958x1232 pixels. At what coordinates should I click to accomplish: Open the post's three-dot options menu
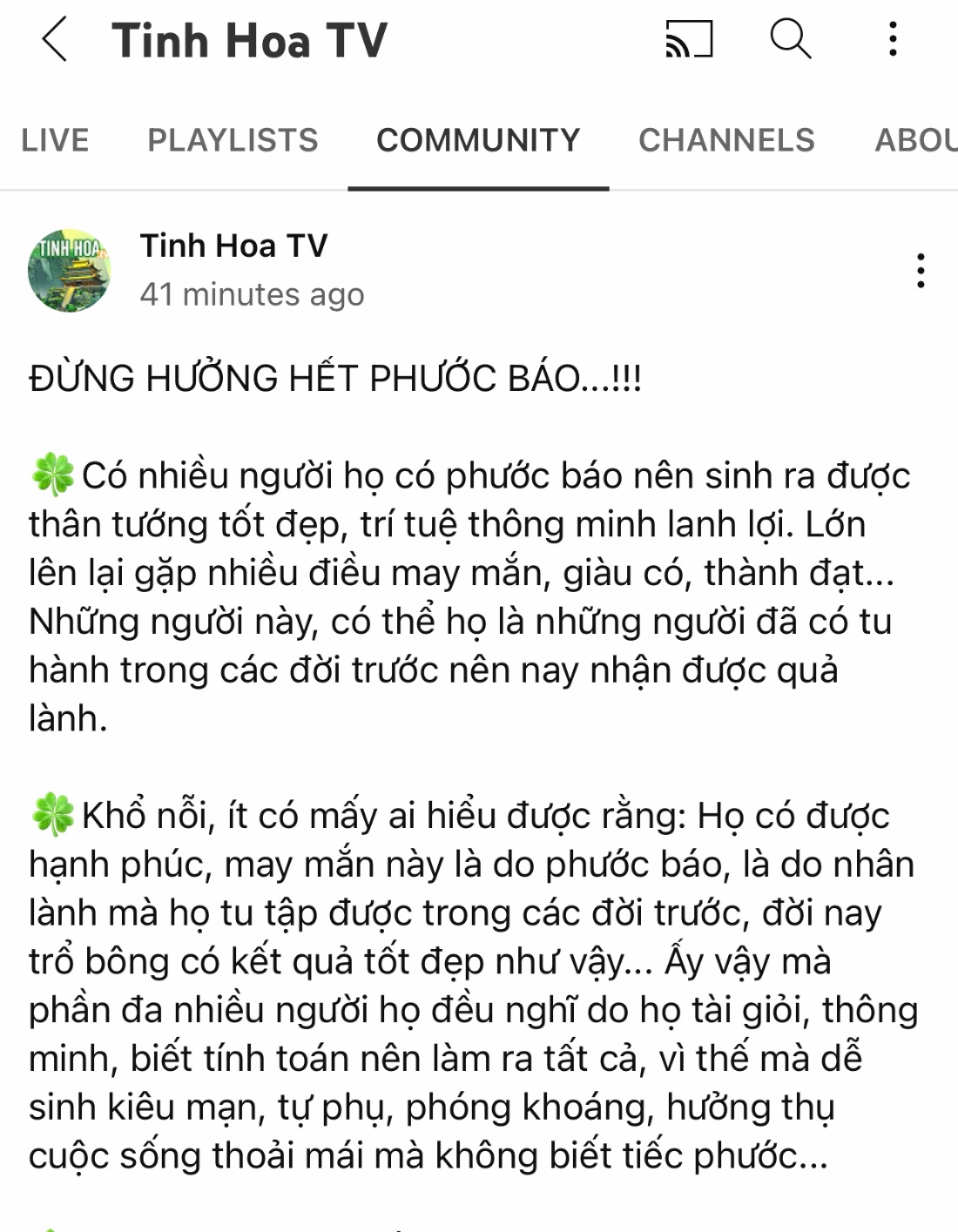click(921, 271)
